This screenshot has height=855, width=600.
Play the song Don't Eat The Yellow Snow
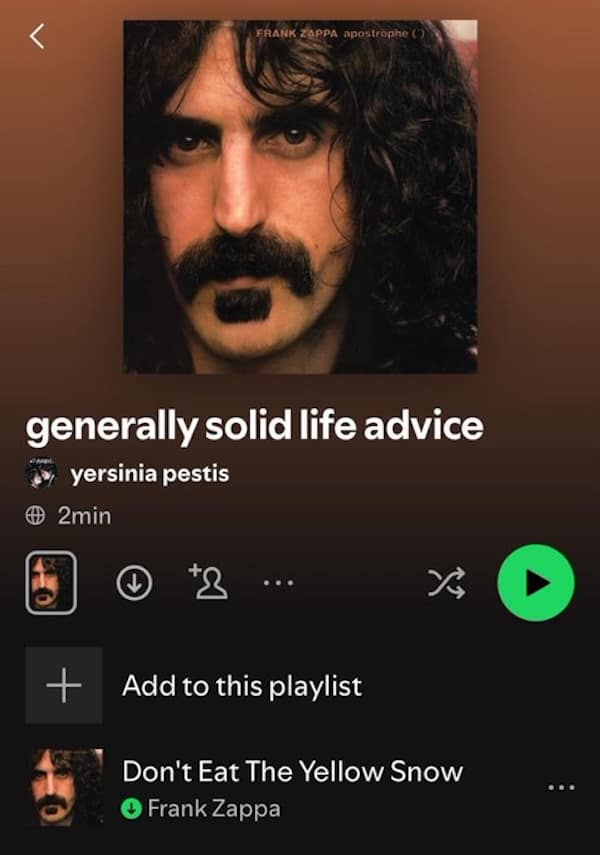coord(292,772)
